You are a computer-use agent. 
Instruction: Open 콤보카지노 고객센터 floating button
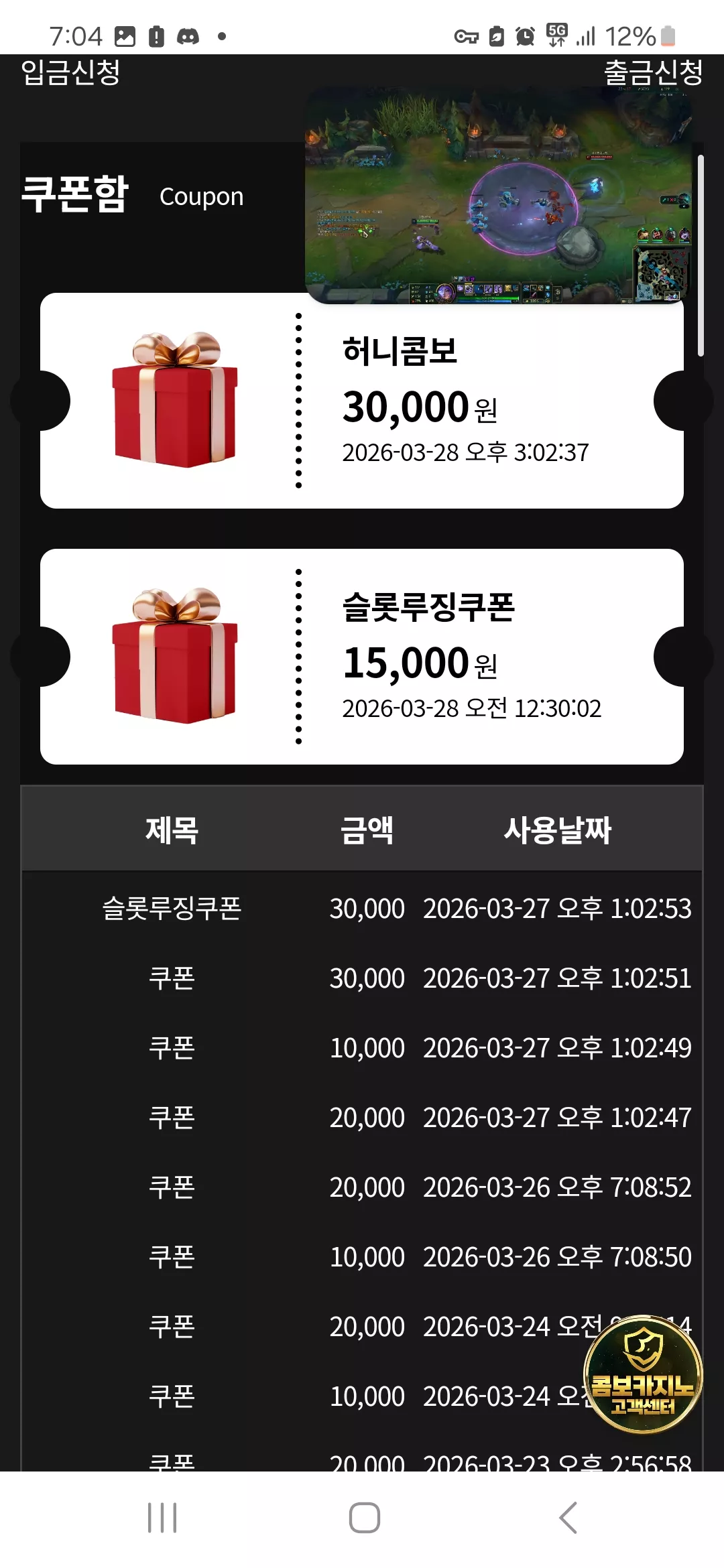pyautogui.click(x=643, y=1374)
